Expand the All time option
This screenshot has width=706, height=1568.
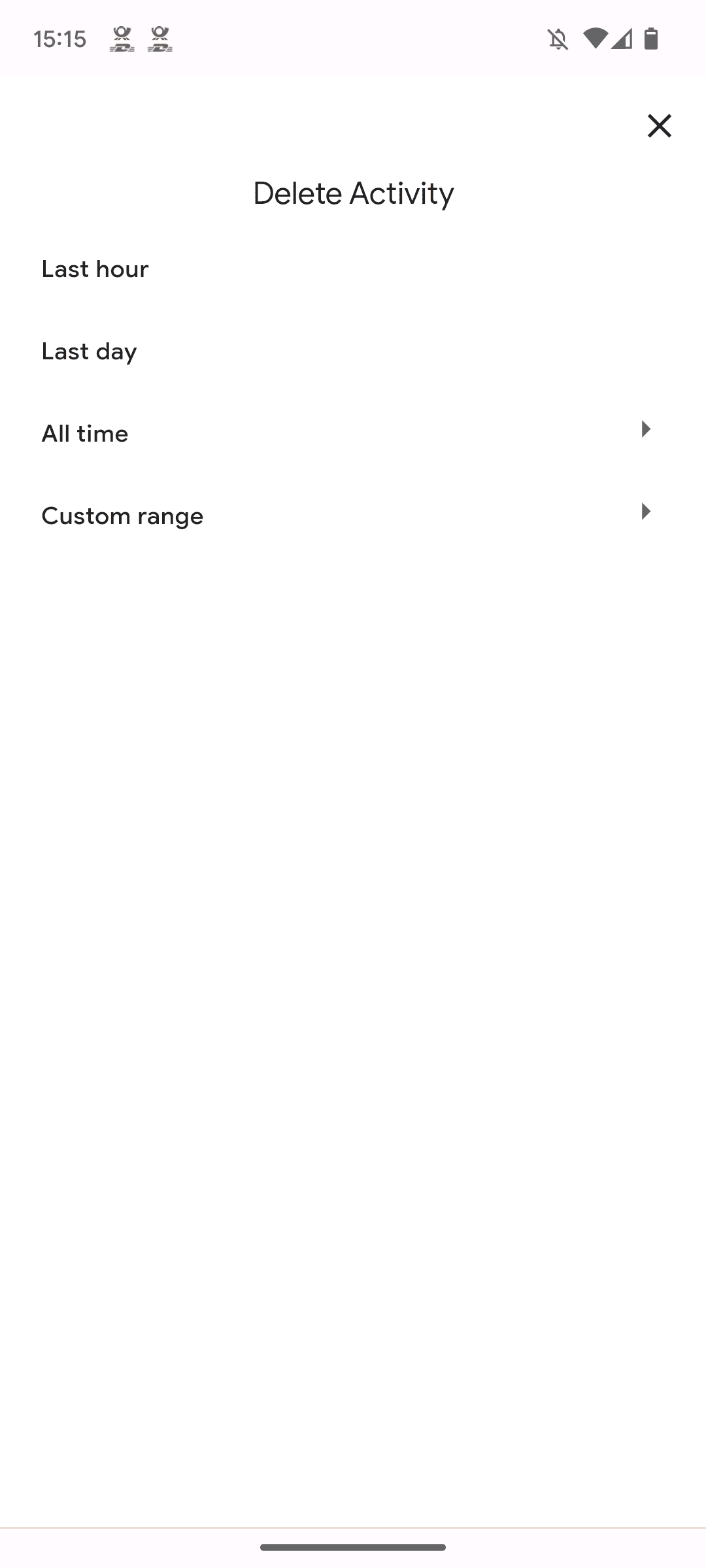point(353,433)
